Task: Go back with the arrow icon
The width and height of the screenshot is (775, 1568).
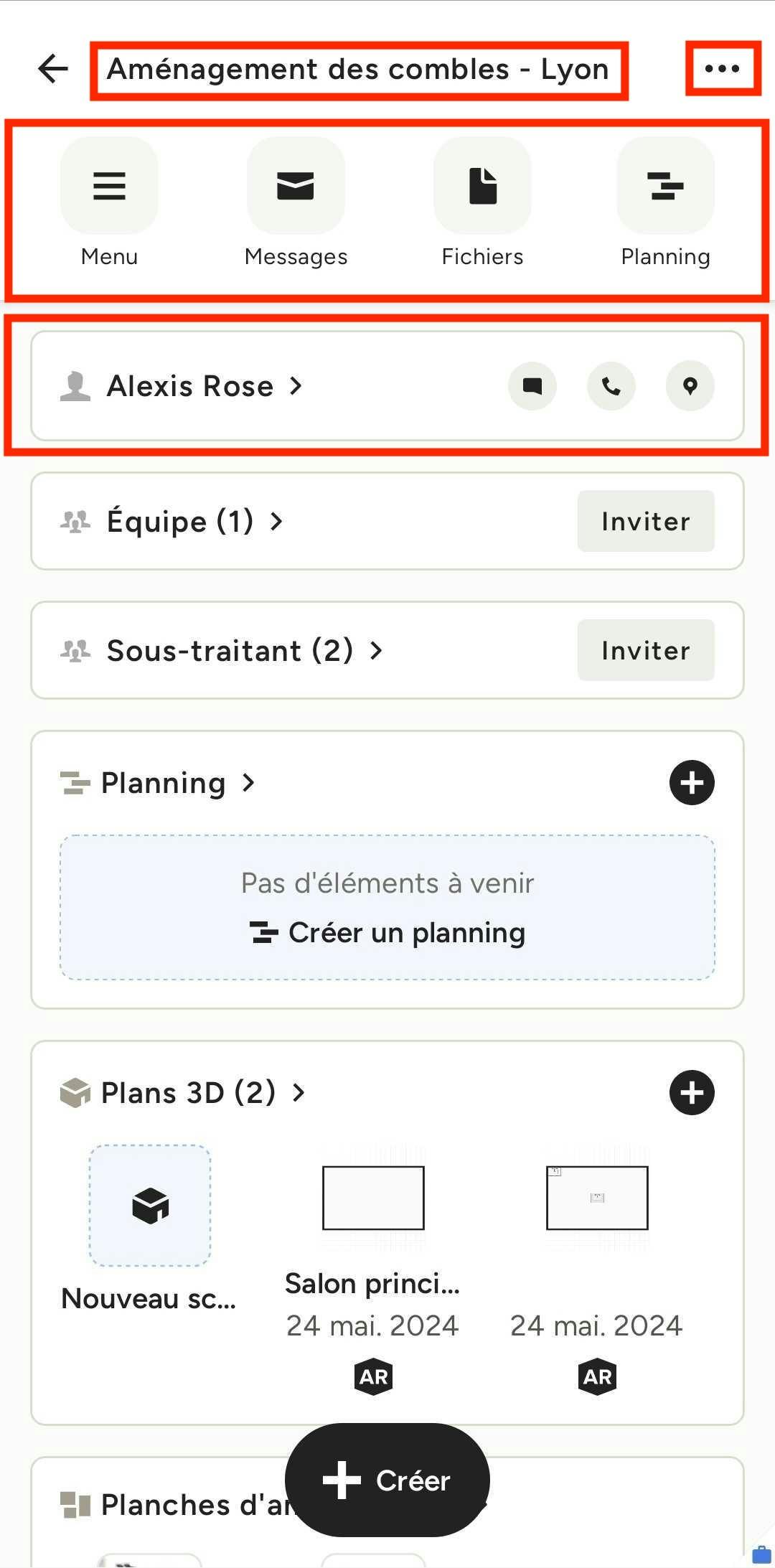Action: tap(53, 69)
